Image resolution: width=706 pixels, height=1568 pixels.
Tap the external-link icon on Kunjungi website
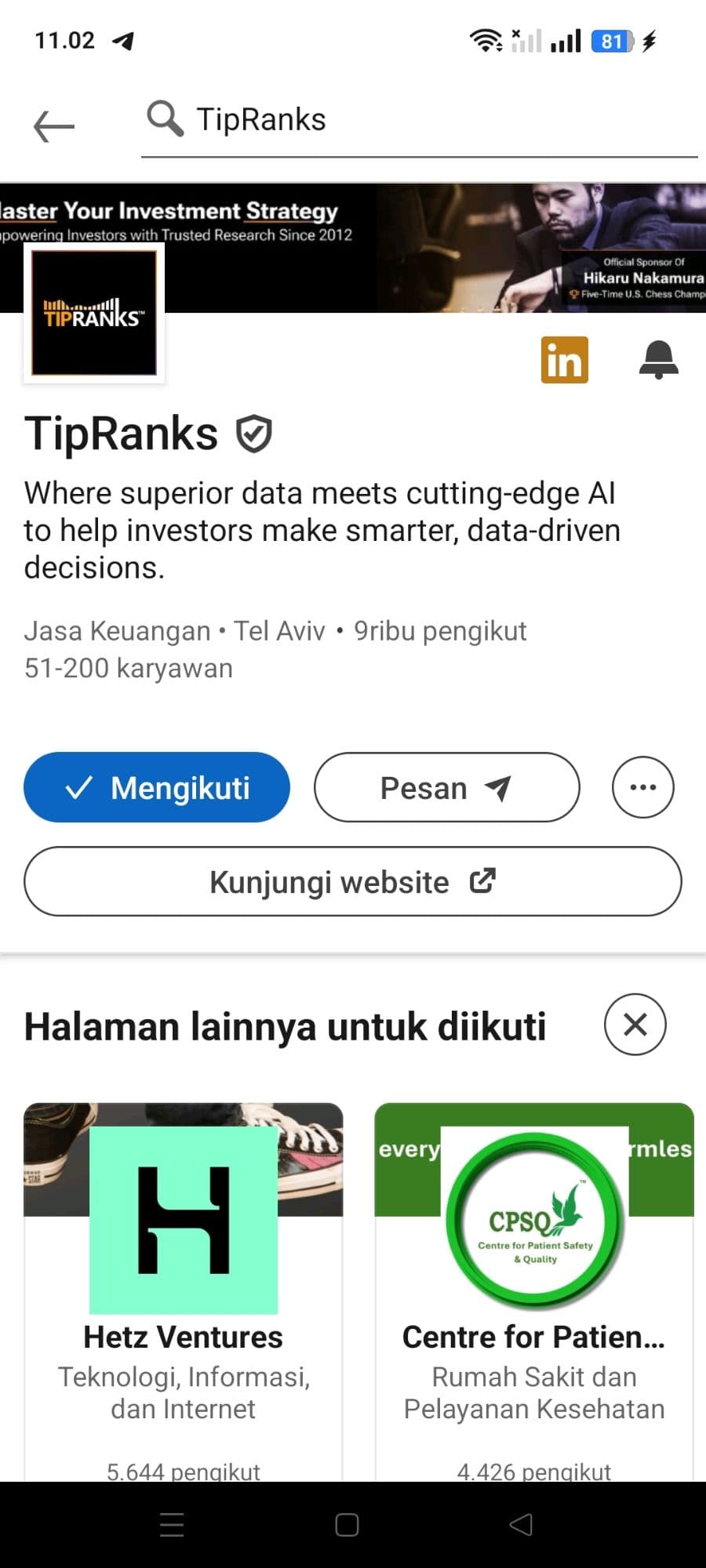point(483,880)
